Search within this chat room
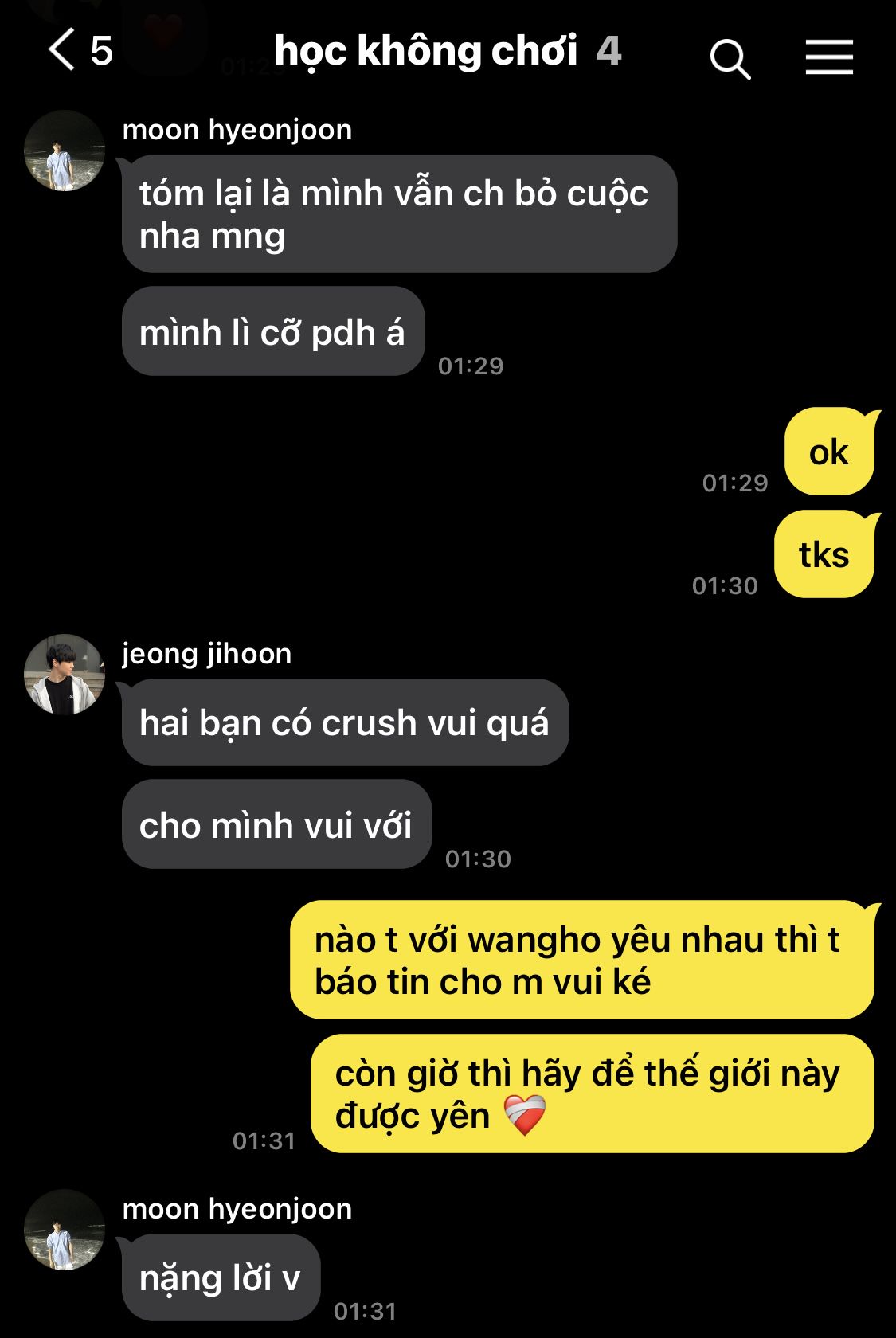 (730, 58)
